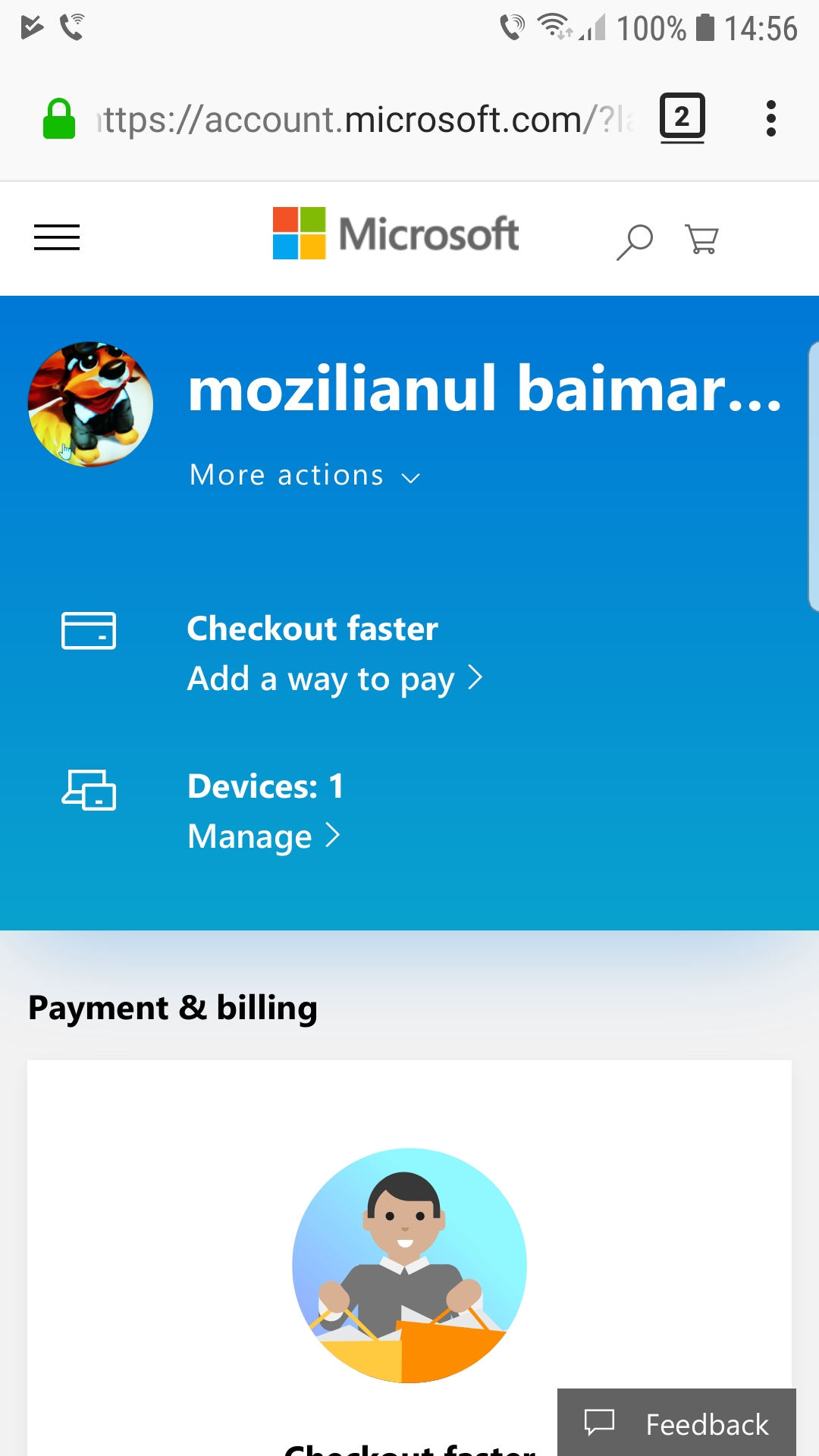
Task: Open the browser overflow menu
Action: point(771,118)
